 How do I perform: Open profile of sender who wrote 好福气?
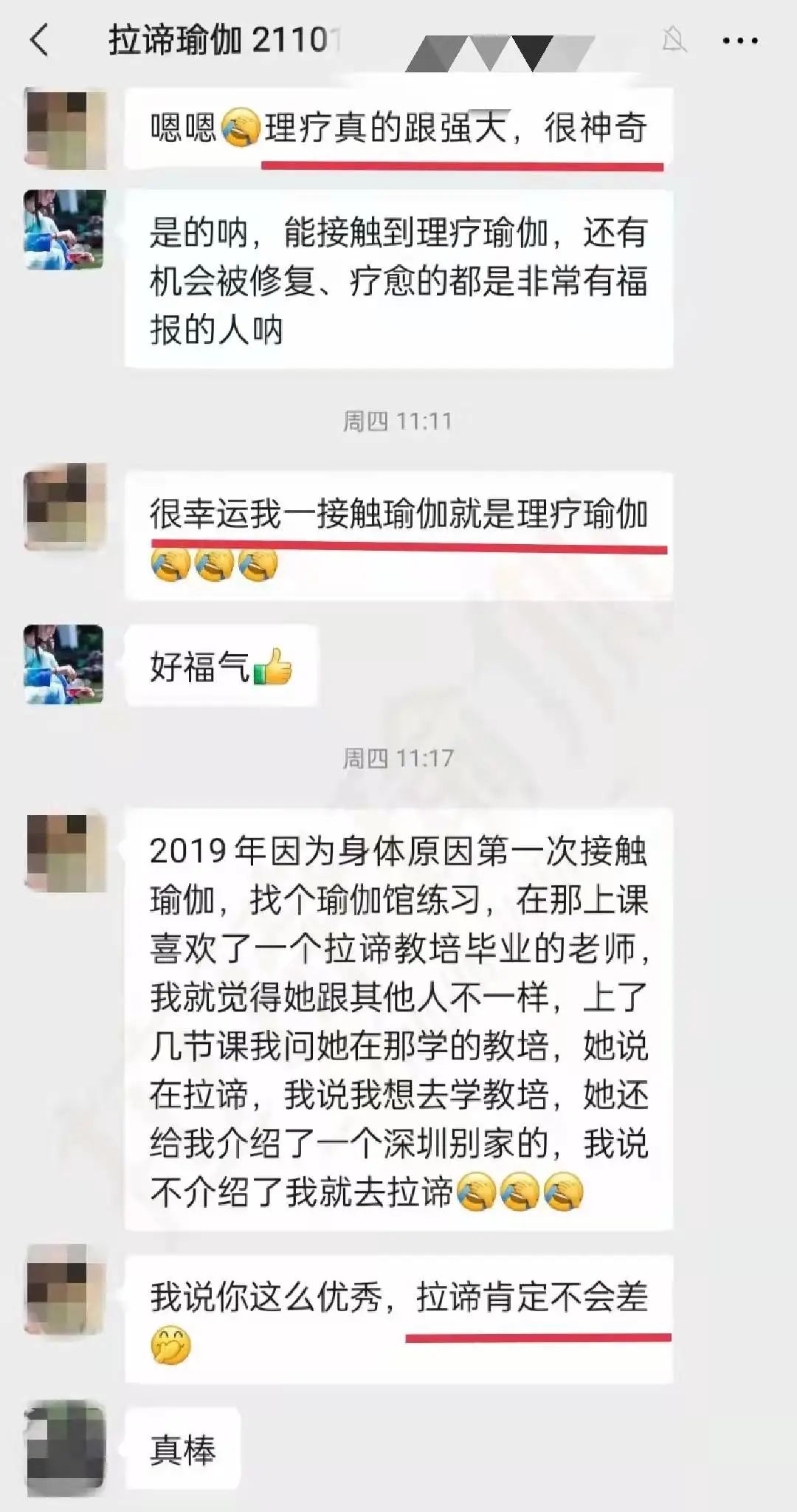click(64, 664)
